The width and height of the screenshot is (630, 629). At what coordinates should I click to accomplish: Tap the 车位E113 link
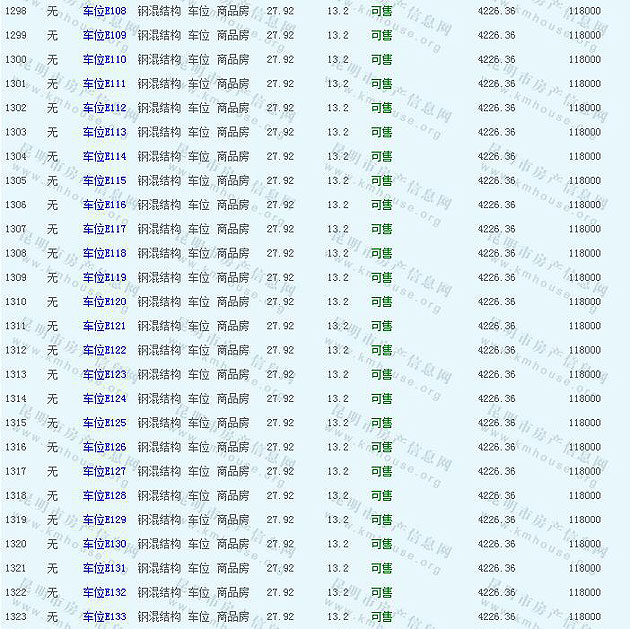105,132
